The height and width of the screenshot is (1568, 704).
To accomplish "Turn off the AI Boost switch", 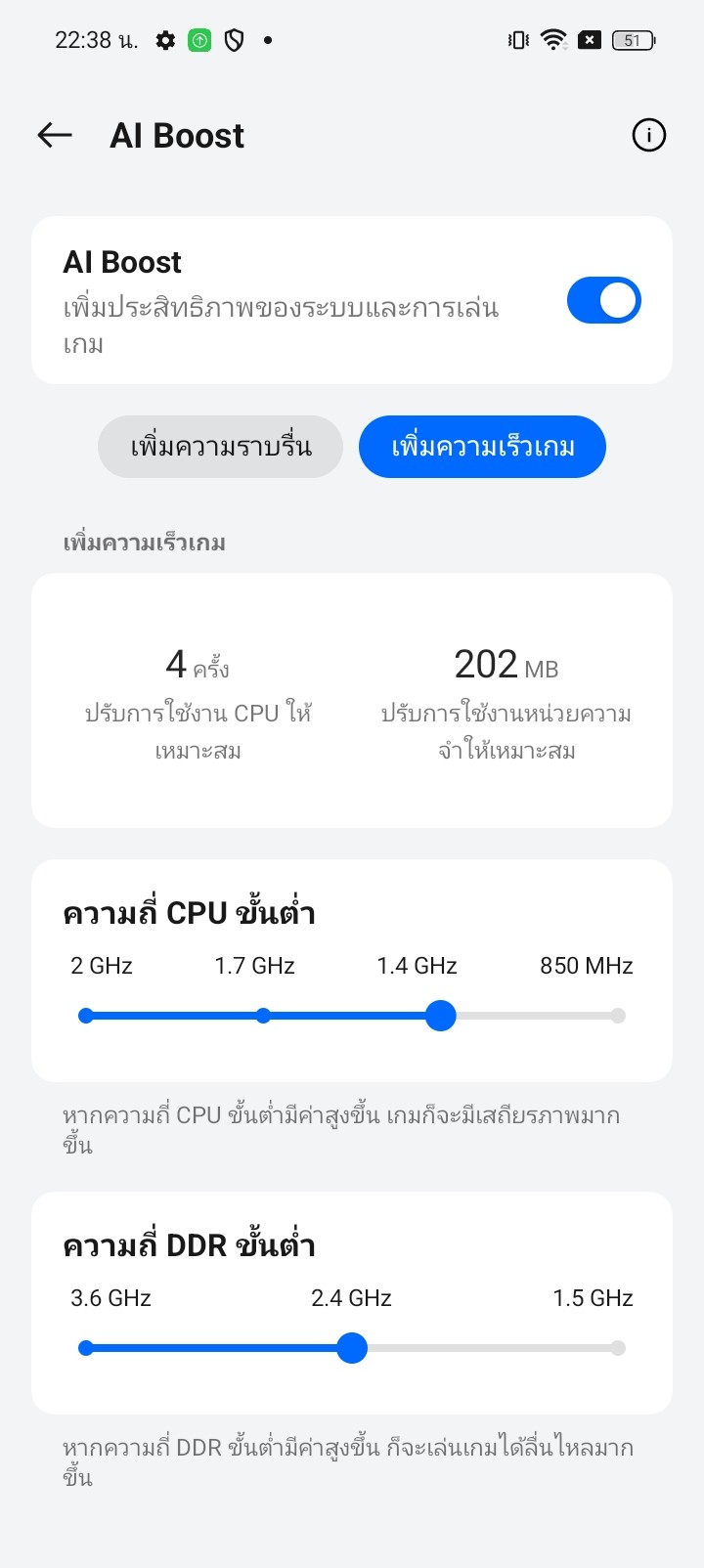I will click(x=603, y=301).
